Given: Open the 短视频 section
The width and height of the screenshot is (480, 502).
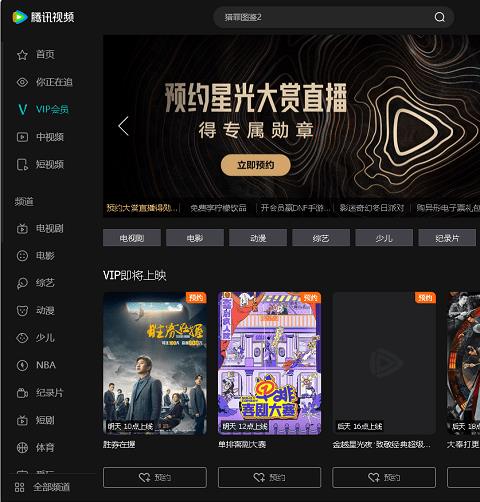Looking at the screenshot, I should (x=40, y=164).
